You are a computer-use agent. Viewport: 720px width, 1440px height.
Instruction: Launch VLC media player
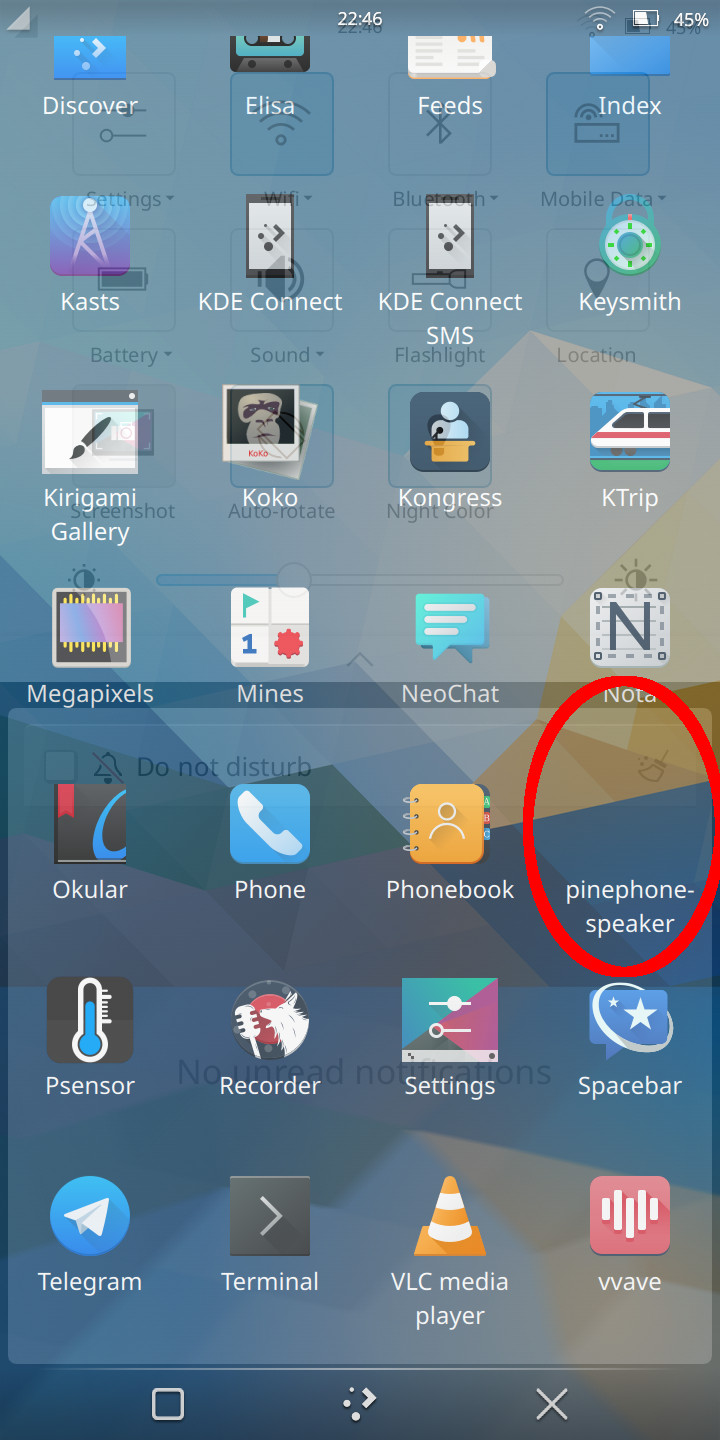[x=450, y=1216]
